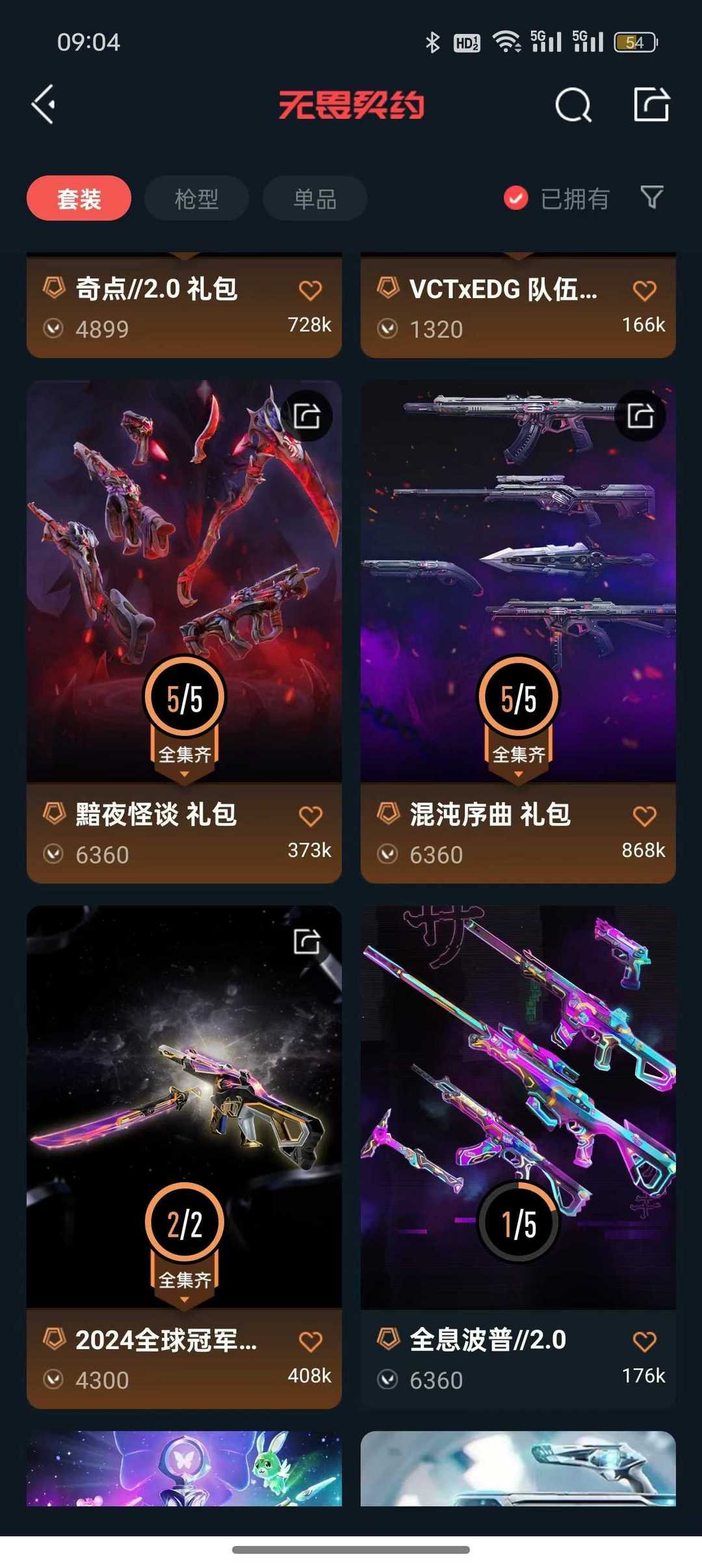
Task: Expand the 全集齐 banner under 2024全球冠军
Action: pos(184,1279)
